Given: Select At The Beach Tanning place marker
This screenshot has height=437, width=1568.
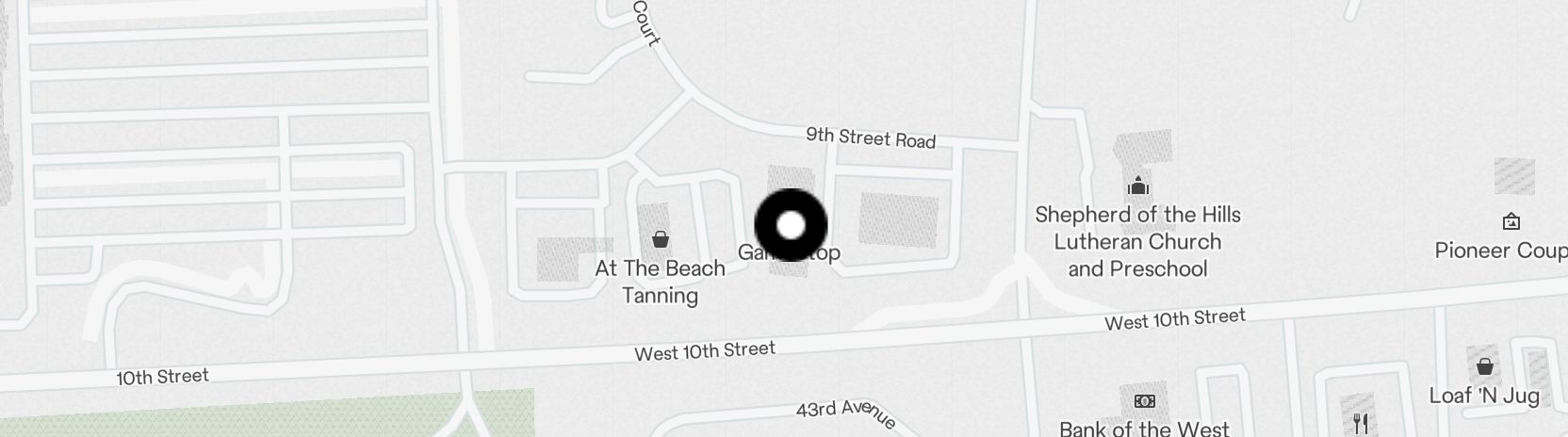Looking at the screenshot, I should click(x=661, y=239).
